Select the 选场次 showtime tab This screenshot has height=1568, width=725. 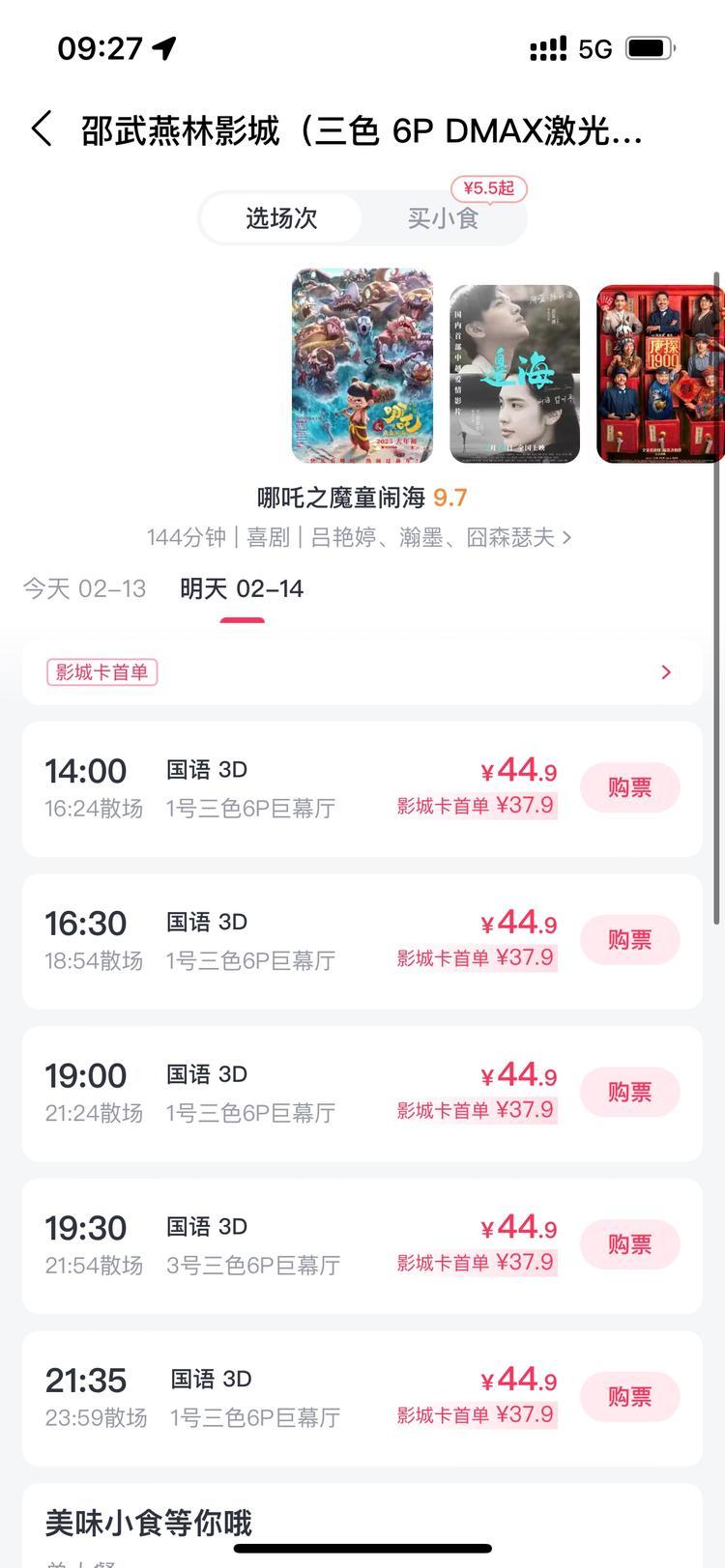point(281,218)
